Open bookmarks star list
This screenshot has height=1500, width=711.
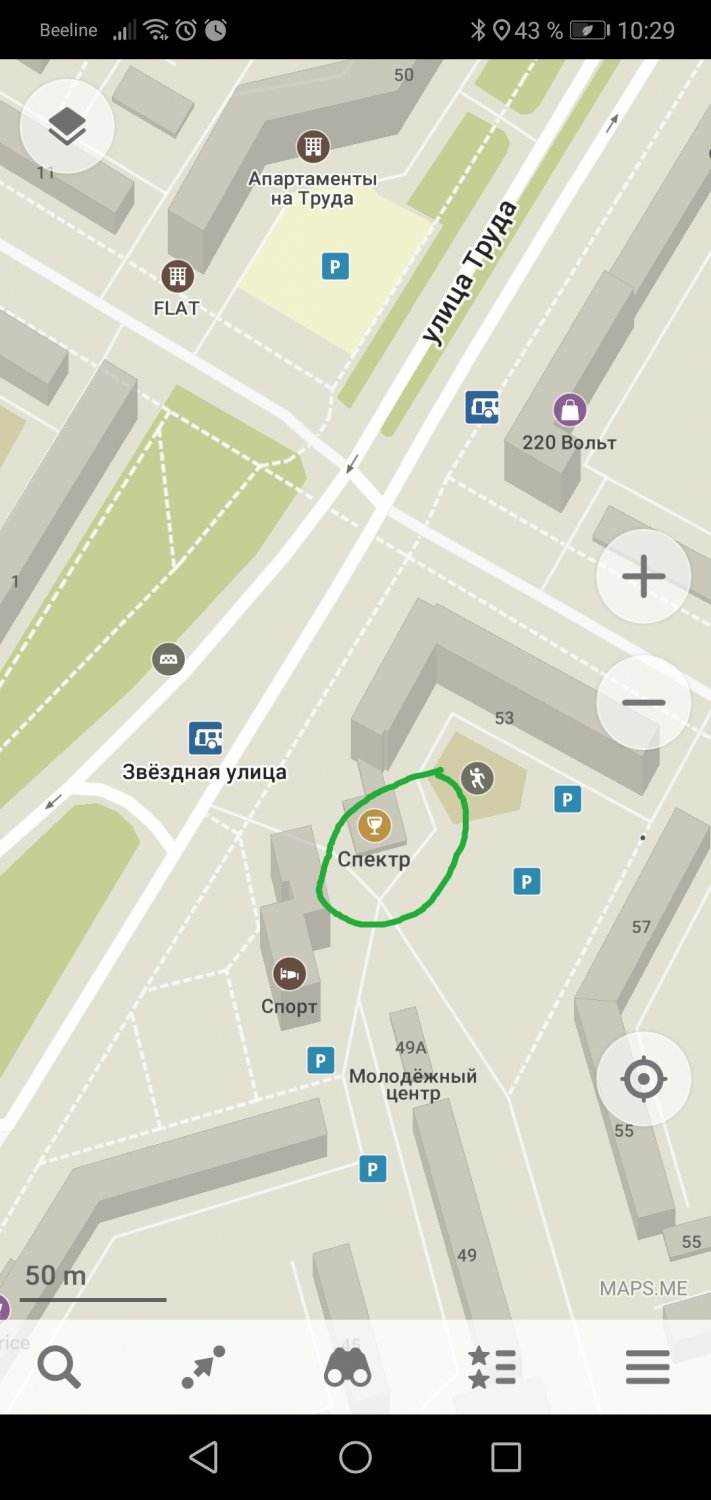(491, 1366)
